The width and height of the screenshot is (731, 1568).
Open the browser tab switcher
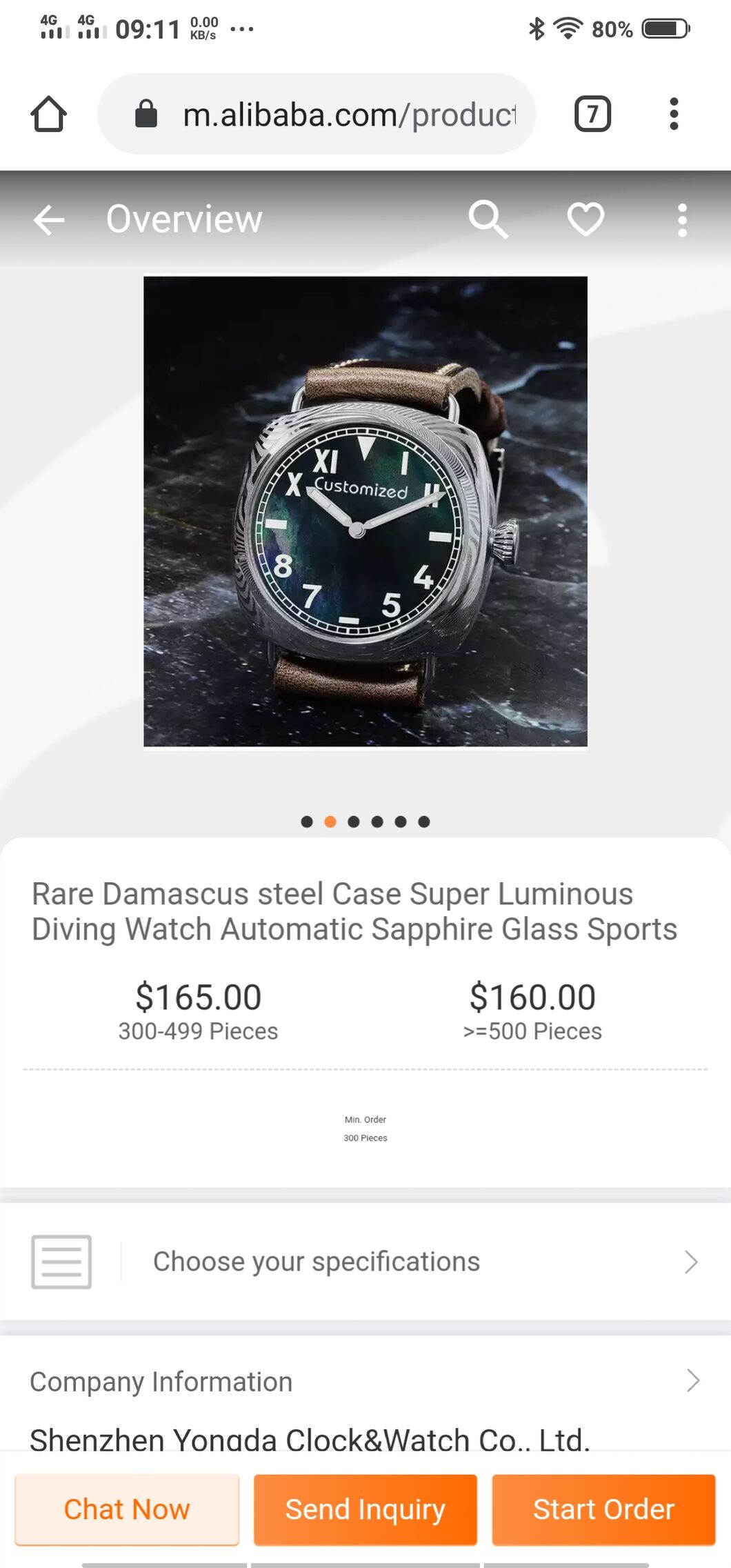pyautogui.click(x=592, y=114)
